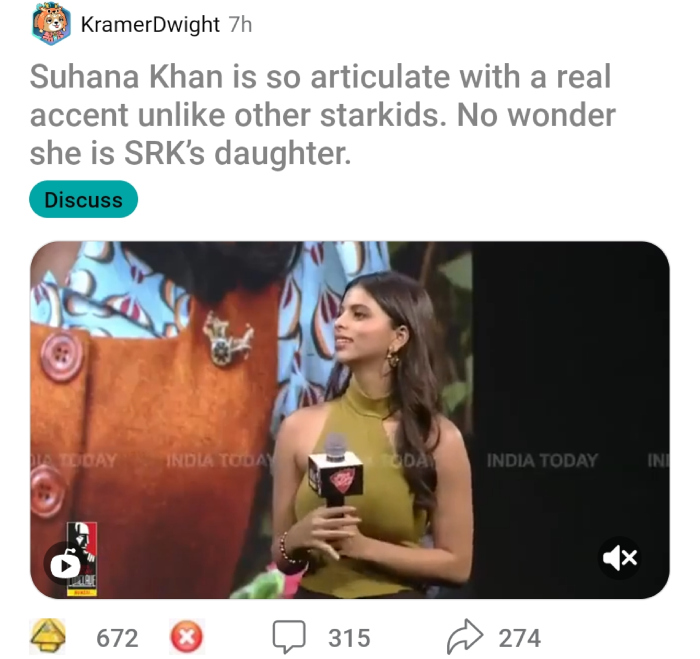Play the Suhana Khan video
The image size is (700, 659).
(x=65, y=564)
